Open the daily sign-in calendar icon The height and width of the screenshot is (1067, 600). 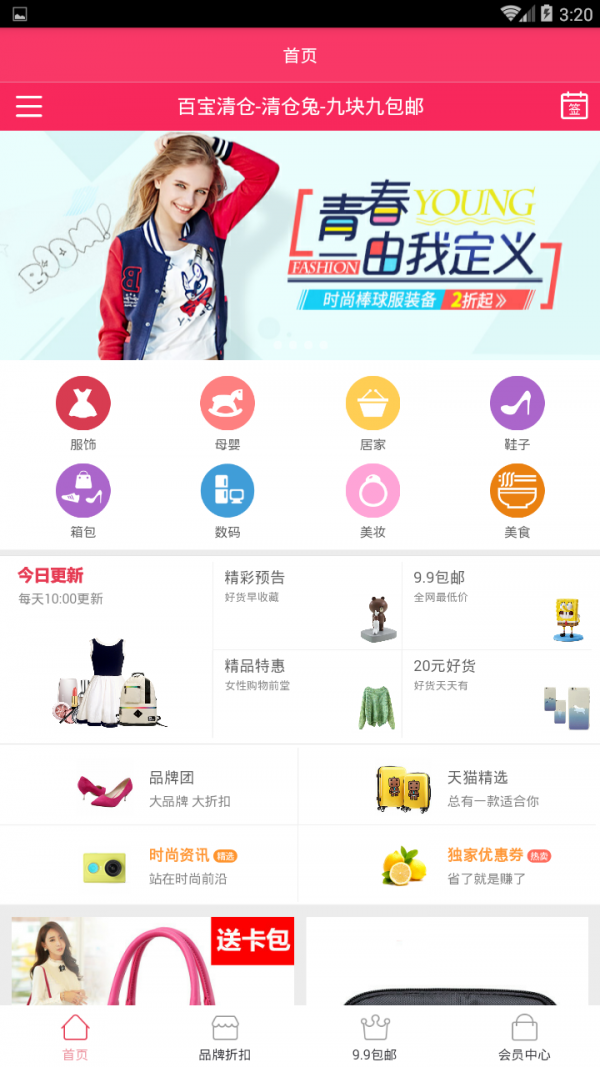pyautogui.click(x=574, y=106)
